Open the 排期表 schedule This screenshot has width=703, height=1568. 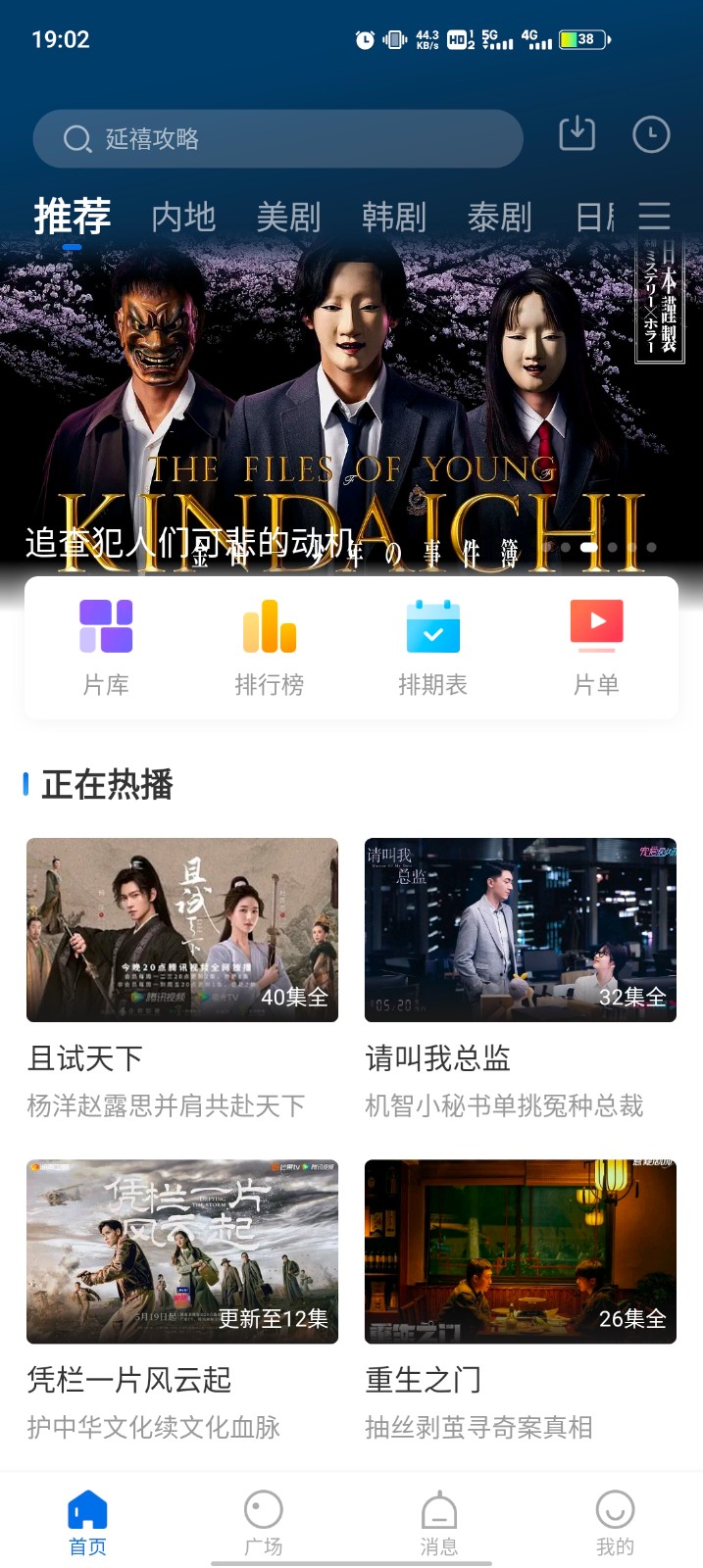click(x=432, y=647)
